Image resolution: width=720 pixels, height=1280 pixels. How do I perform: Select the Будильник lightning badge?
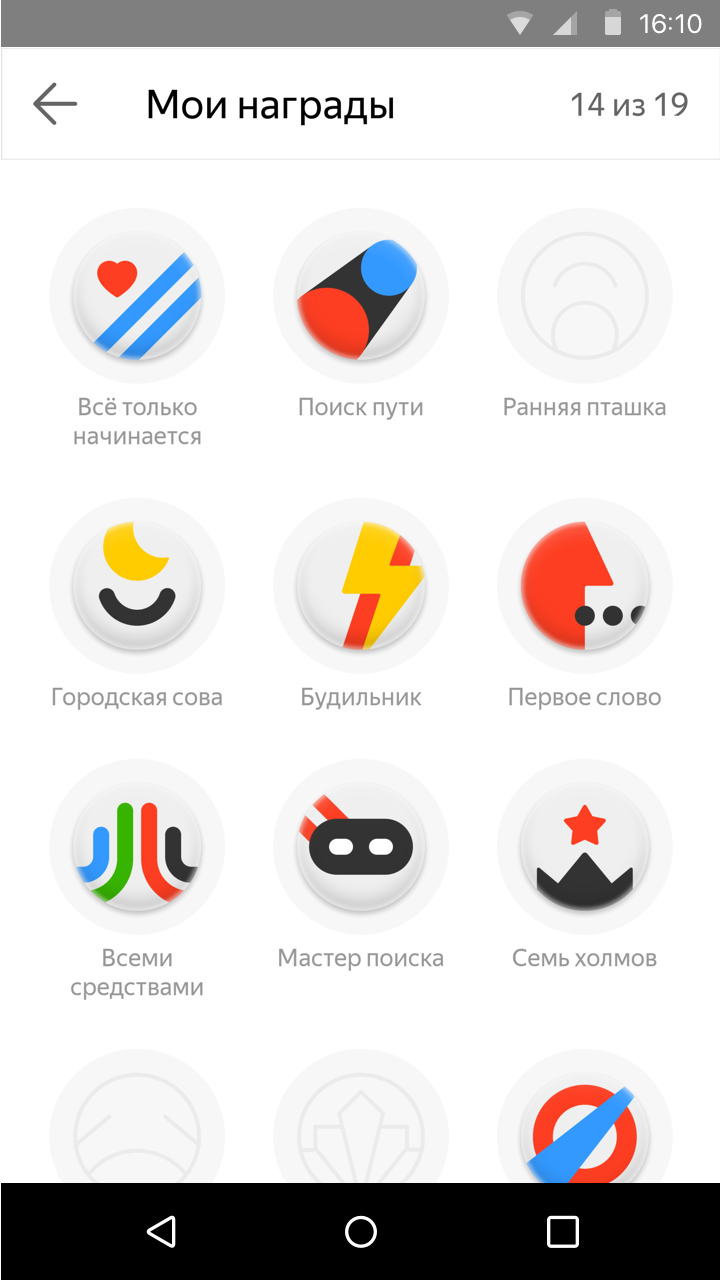(x=361, y=586)
